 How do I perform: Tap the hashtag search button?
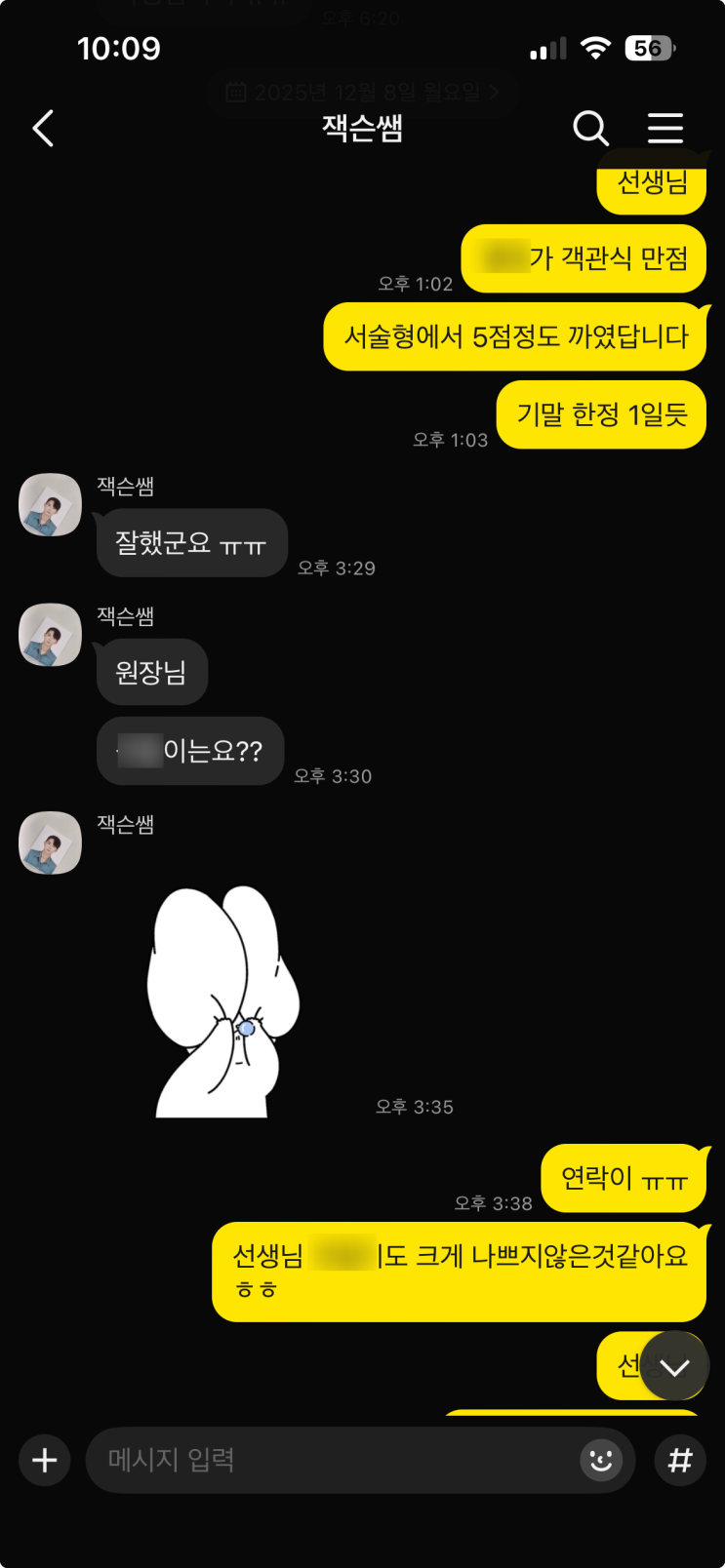click(680, 1460)
